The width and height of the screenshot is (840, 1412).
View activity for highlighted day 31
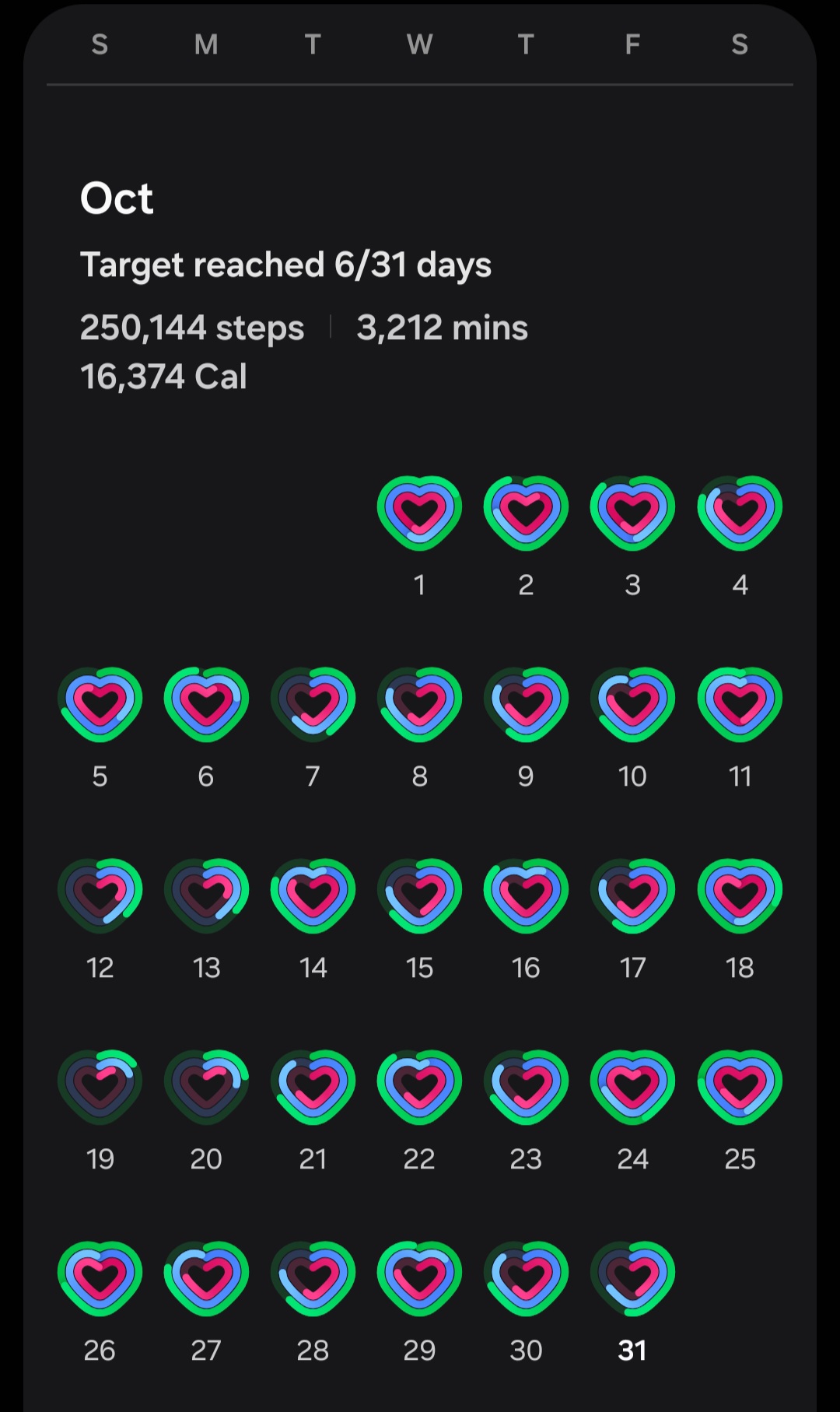[632, 1278]
